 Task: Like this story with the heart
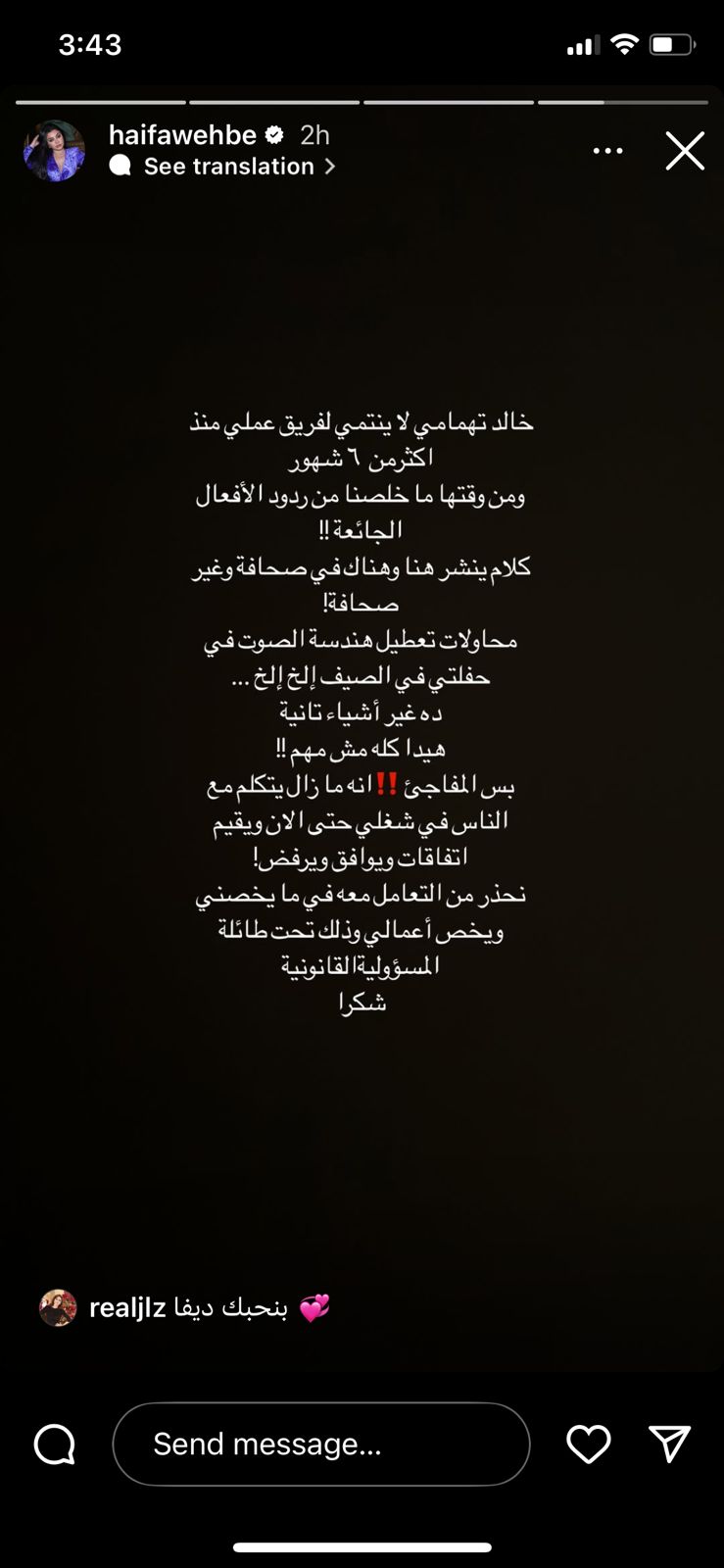point(588,1444)
